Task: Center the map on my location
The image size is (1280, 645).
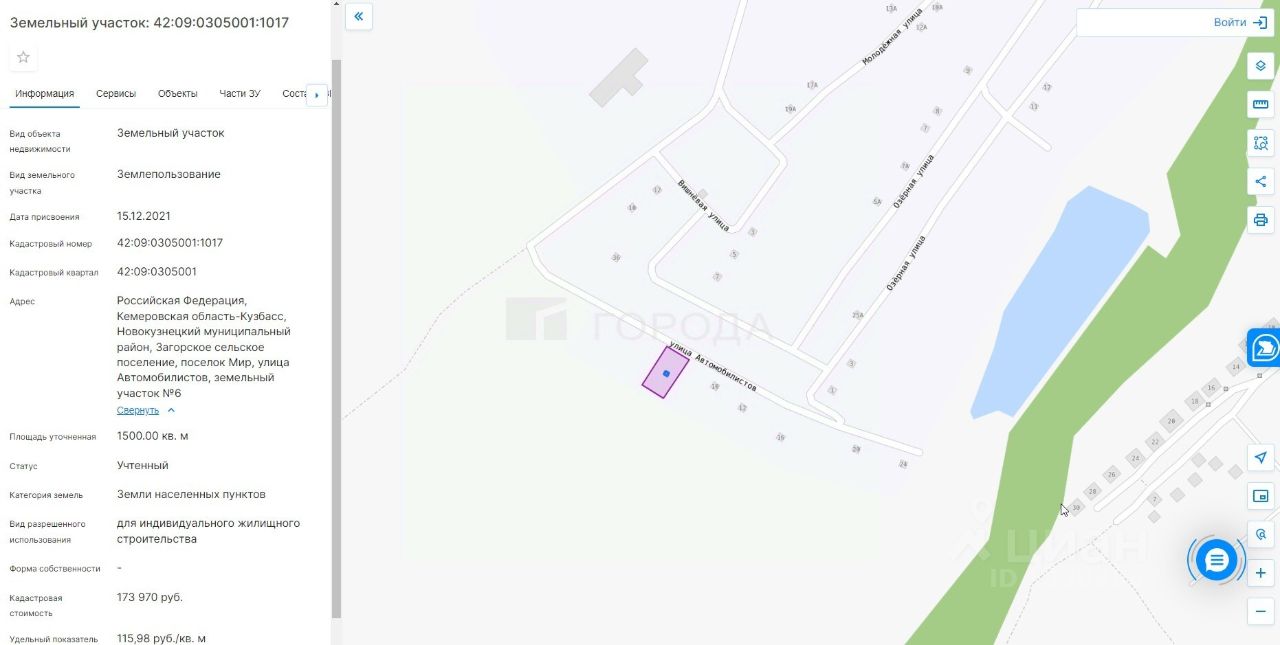Action: (x=1261, y=457)
